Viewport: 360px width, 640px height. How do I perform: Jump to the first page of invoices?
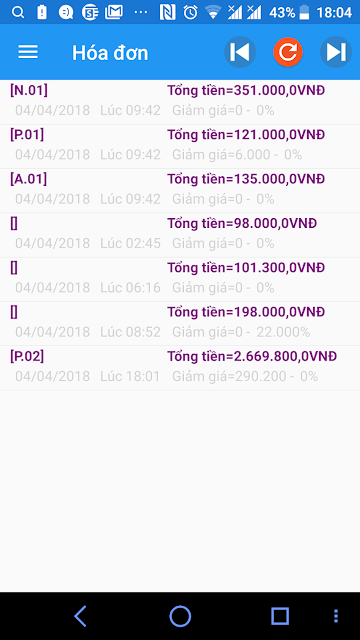(240, 52)
